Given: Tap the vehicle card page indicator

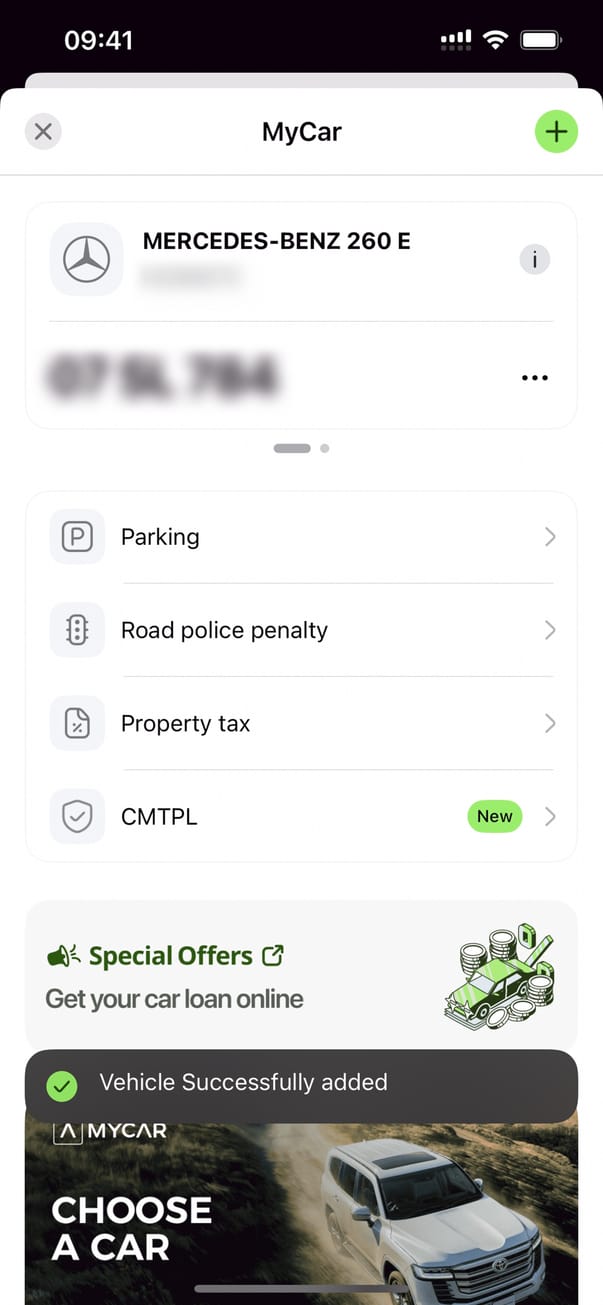Looking at the screenshot, I should pos(301,448).
